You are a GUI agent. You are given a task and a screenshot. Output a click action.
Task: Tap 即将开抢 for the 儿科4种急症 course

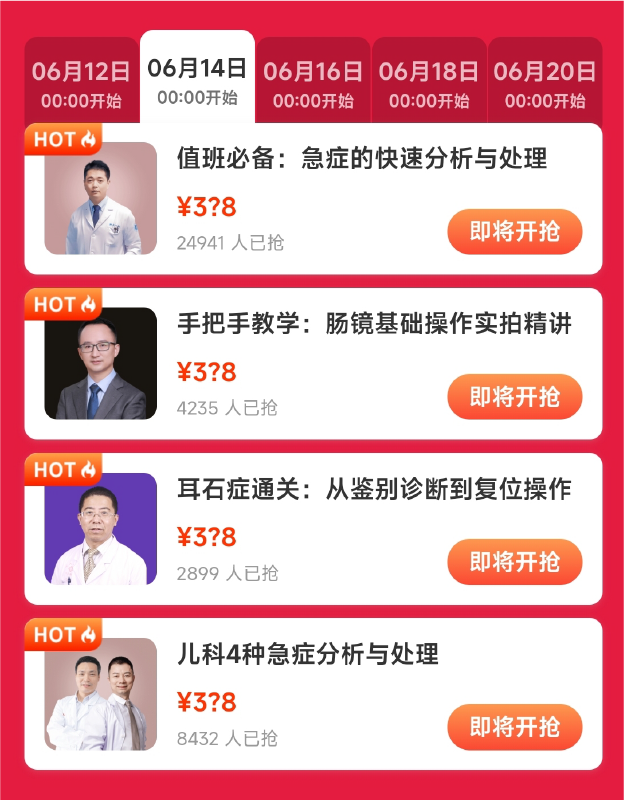pos(514,727)
